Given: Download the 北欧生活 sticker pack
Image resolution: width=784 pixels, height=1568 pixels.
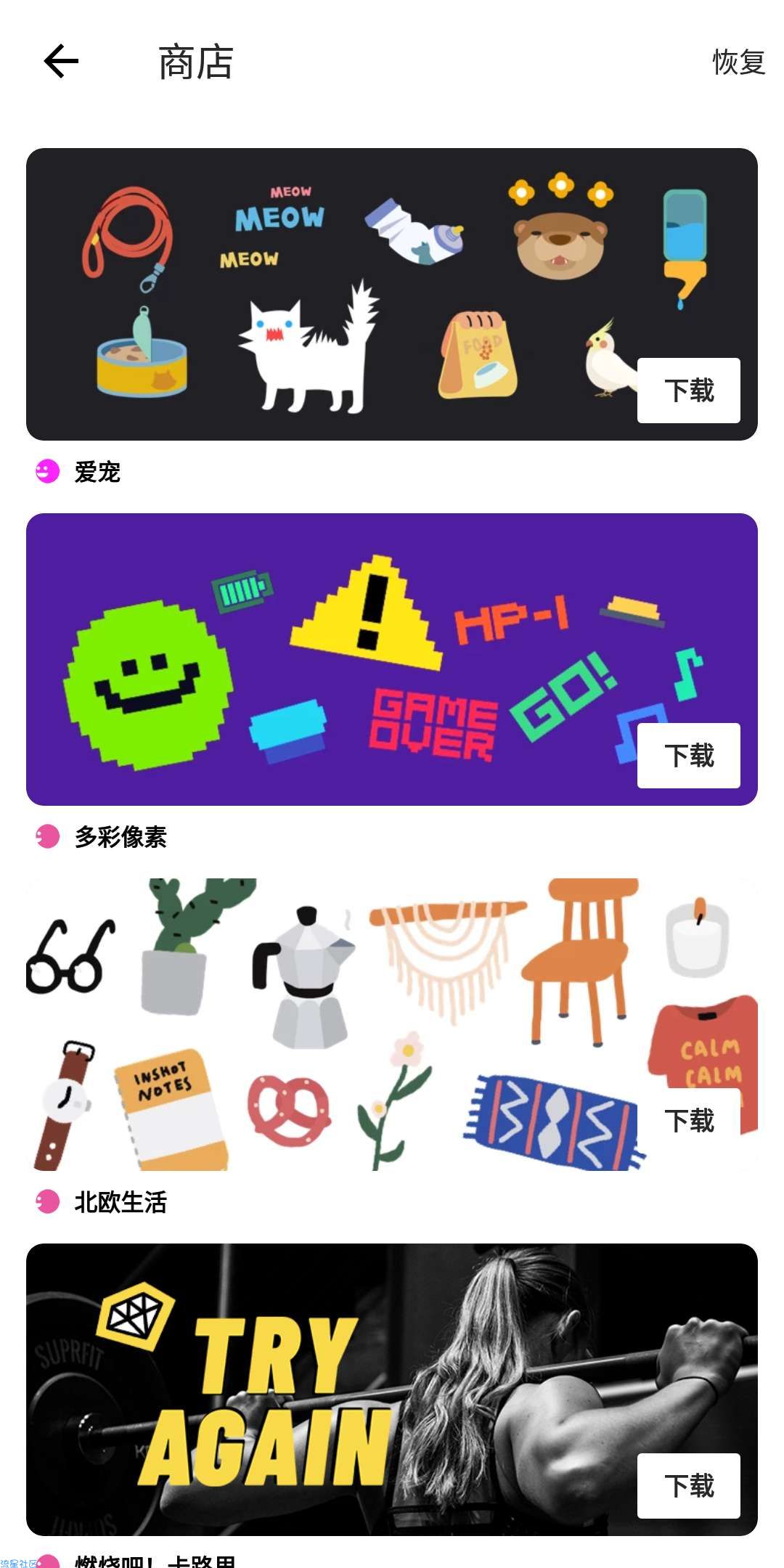Looking at the screenshot, I should tap(688, 1121).
